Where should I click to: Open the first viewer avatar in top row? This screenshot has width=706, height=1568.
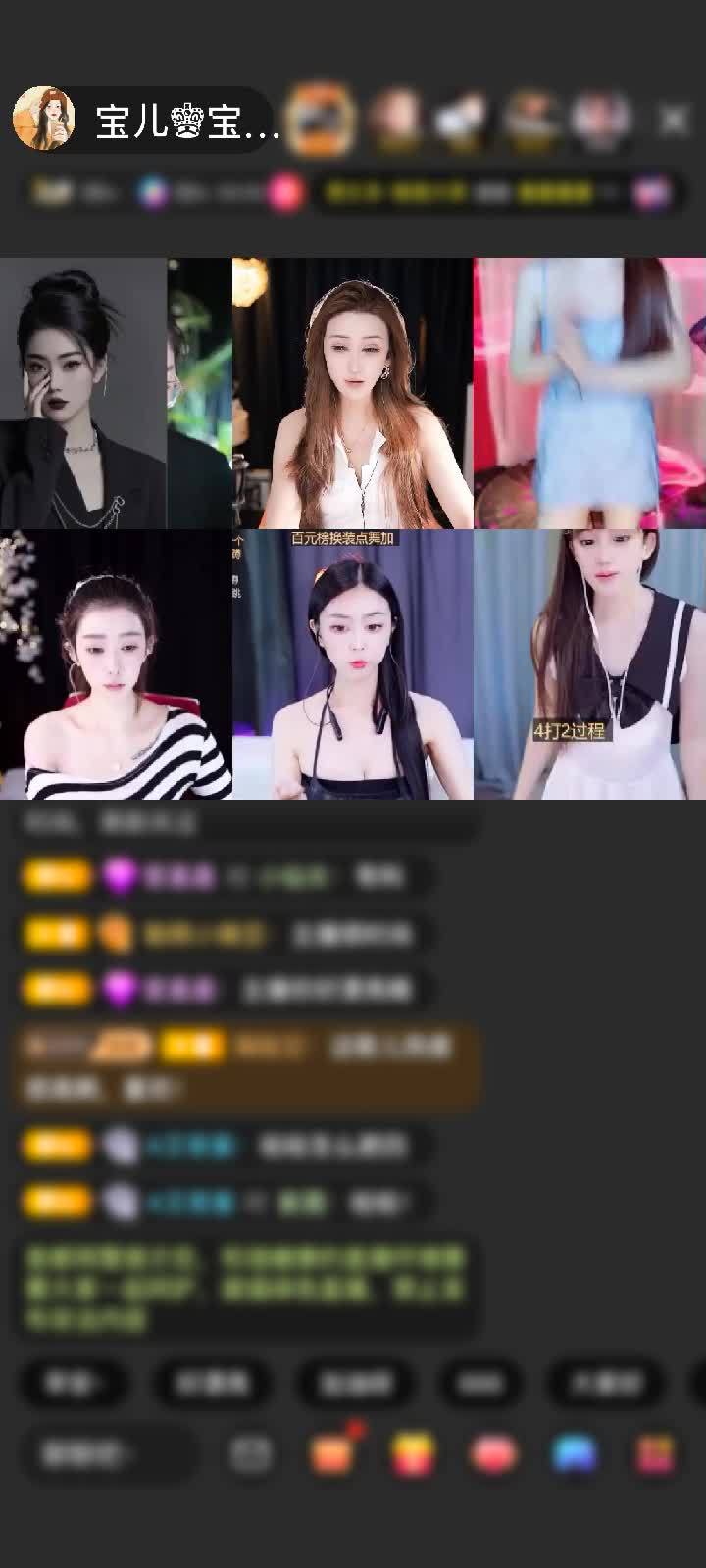coord(394,120)
